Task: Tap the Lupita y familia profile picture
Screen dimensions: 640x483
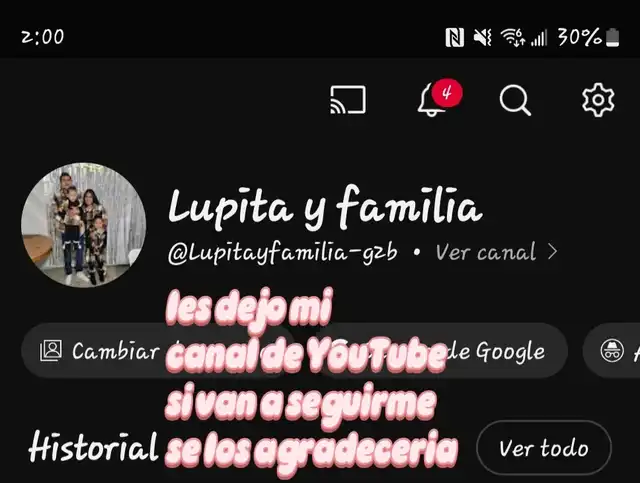Action: click(x=83, y=225)
